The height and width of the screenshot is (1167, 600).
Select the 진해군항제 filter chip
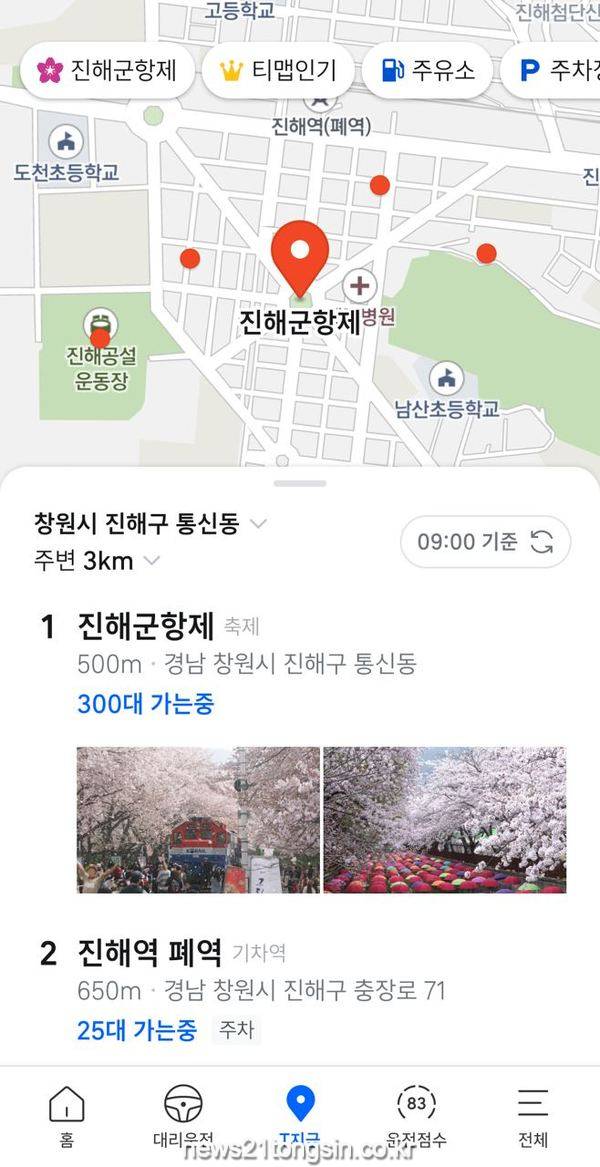point(107,70)
